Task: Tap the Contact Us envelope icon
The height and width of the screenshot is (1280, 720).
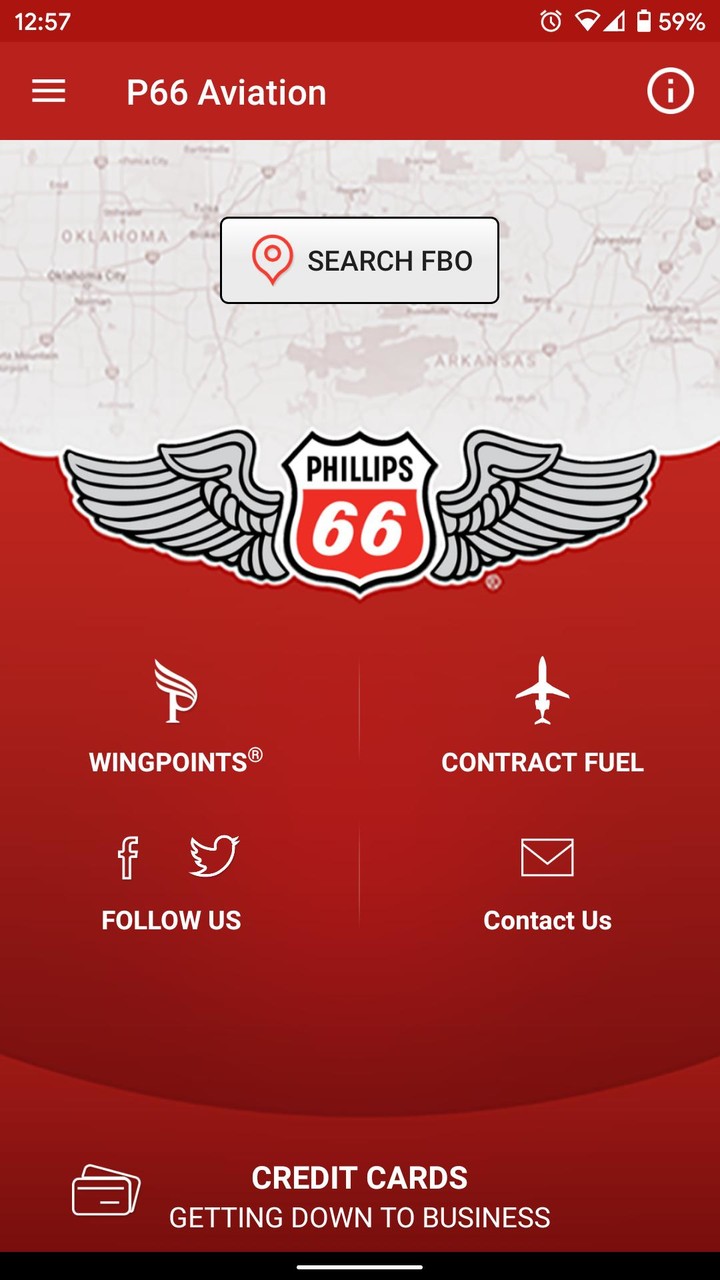Action: click(546, 857)
